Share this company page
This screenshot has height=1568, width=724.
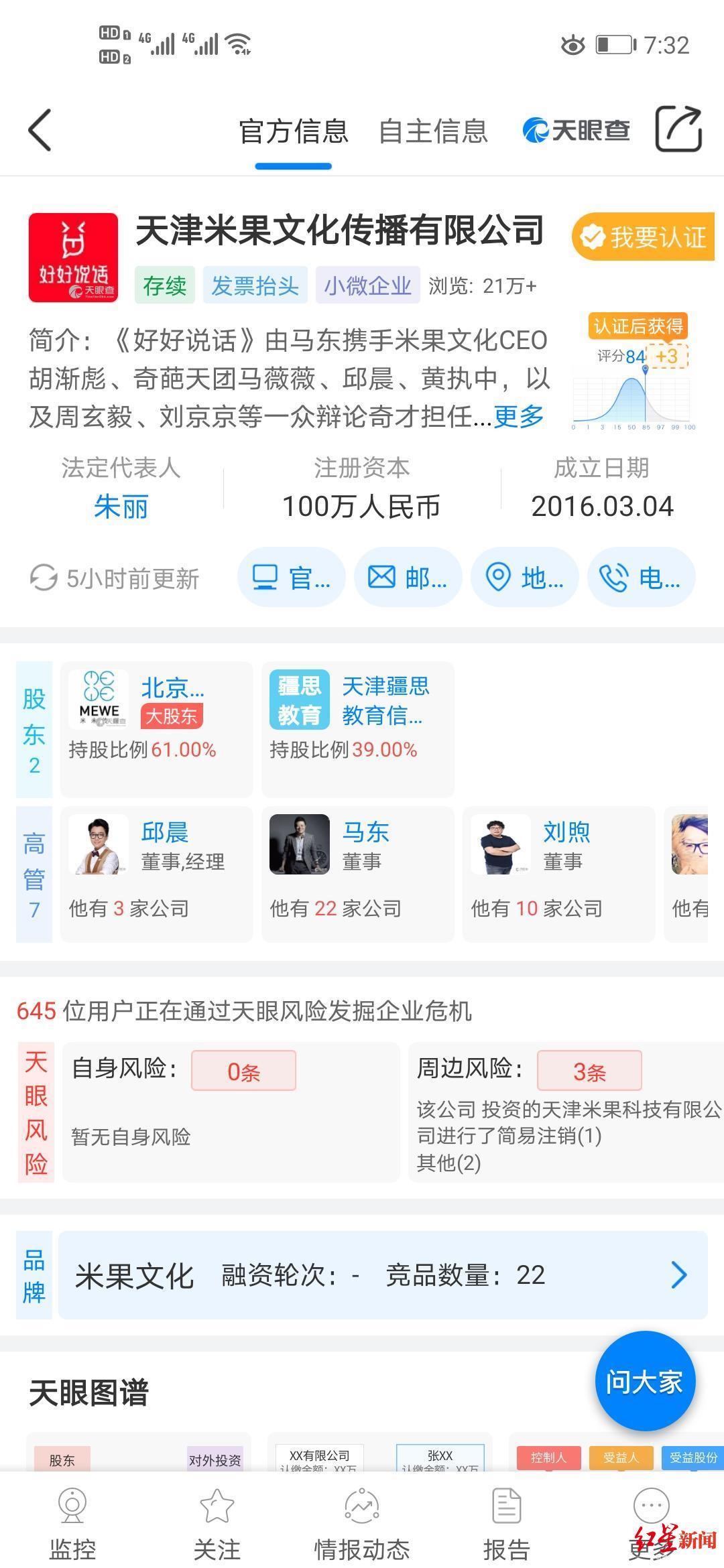coord(678,129)
